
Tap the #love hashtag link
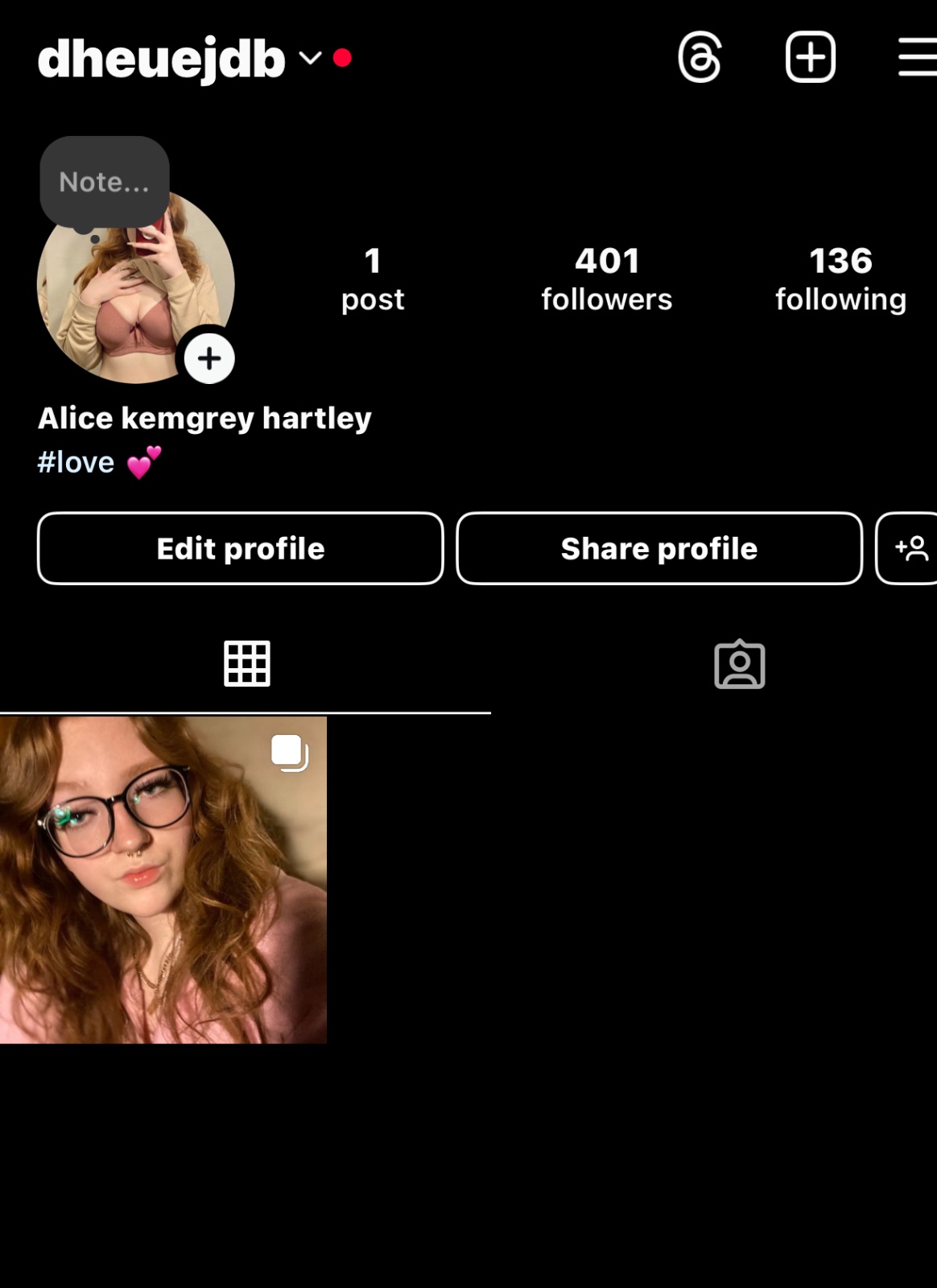pos(76,462)
